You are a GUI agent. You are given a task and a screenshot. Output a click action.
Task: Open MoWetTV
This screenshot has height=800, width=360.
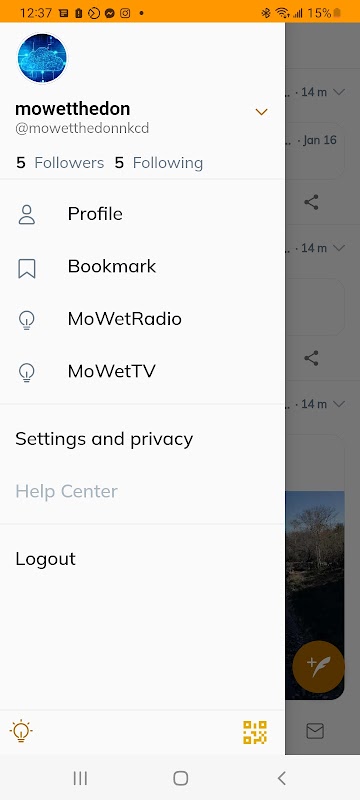142,372
